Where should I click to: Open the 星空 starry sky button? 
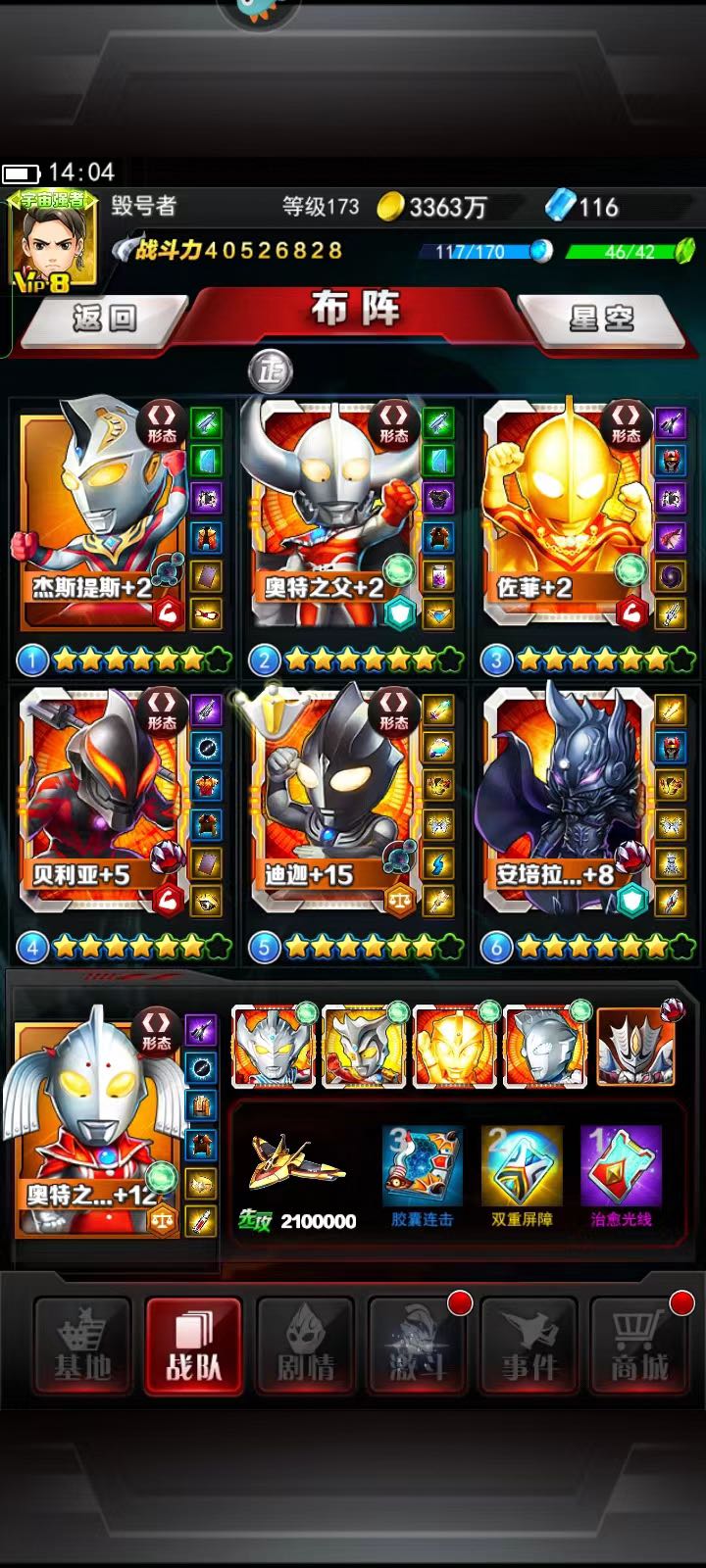(601, 318)
